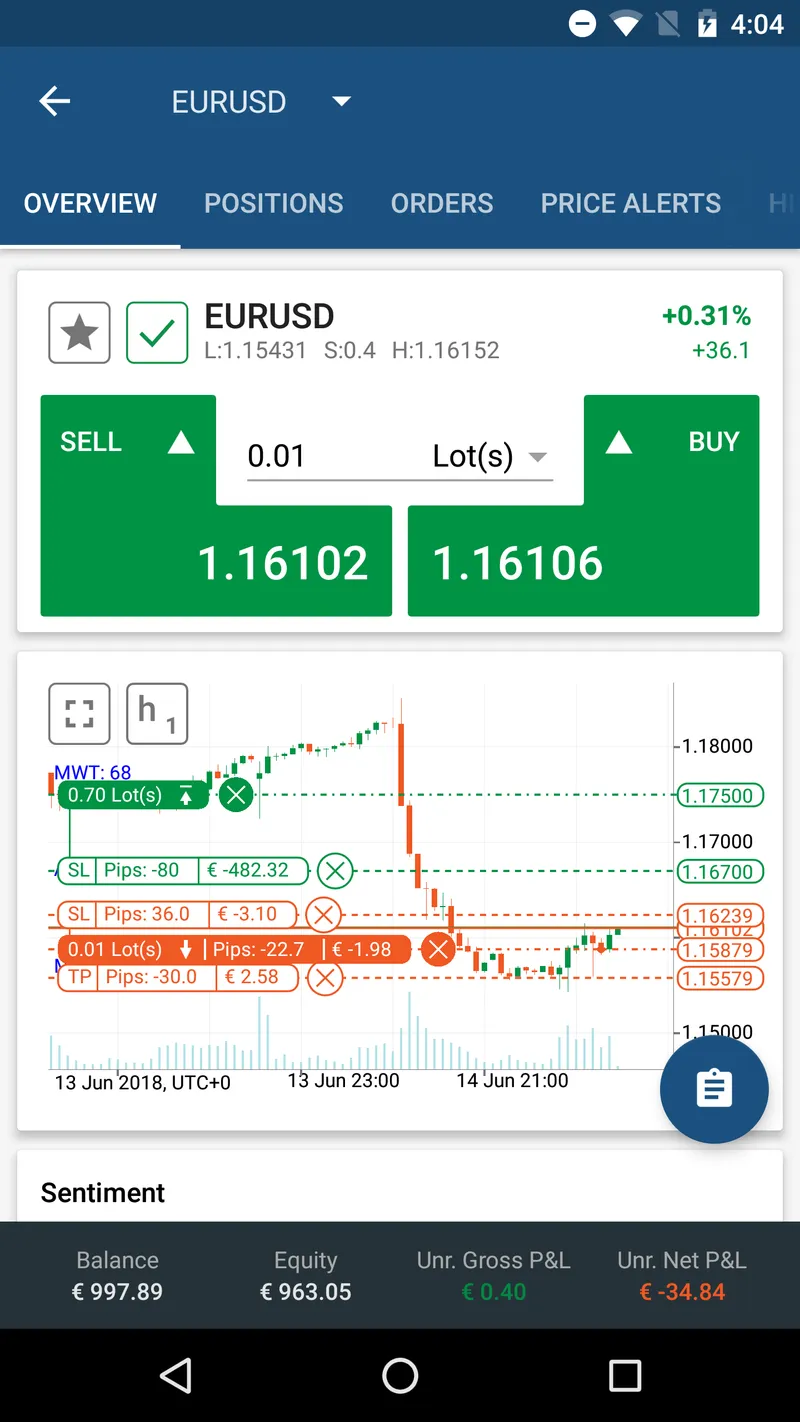The height and width of the screenshot is (1422, 800).
Task: Toggle the star to favorite EURUSD
Action: pyautogui.click(x=79, y=332)
